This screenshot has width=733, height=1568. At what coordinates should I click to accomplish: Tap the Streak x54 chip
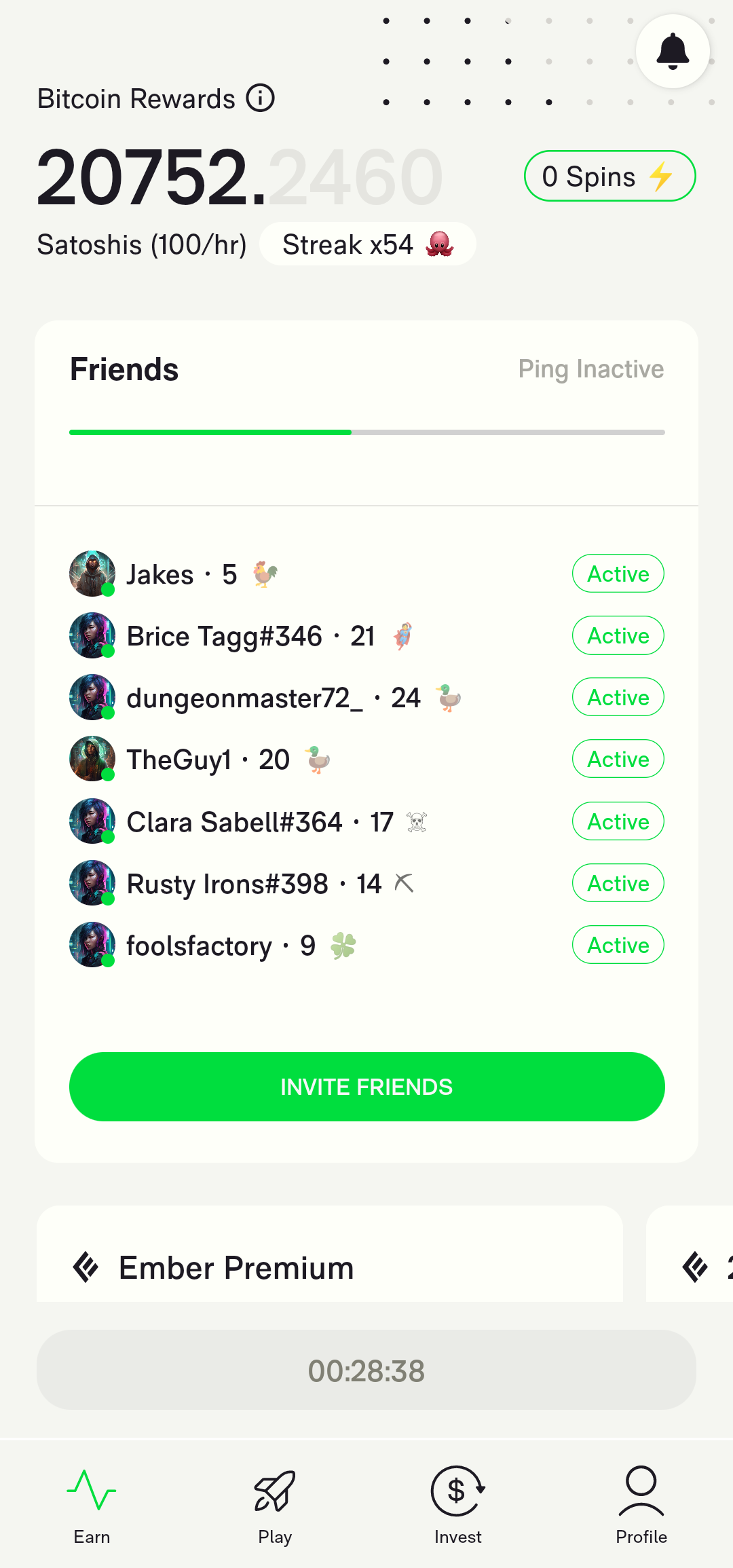[367, 244]
